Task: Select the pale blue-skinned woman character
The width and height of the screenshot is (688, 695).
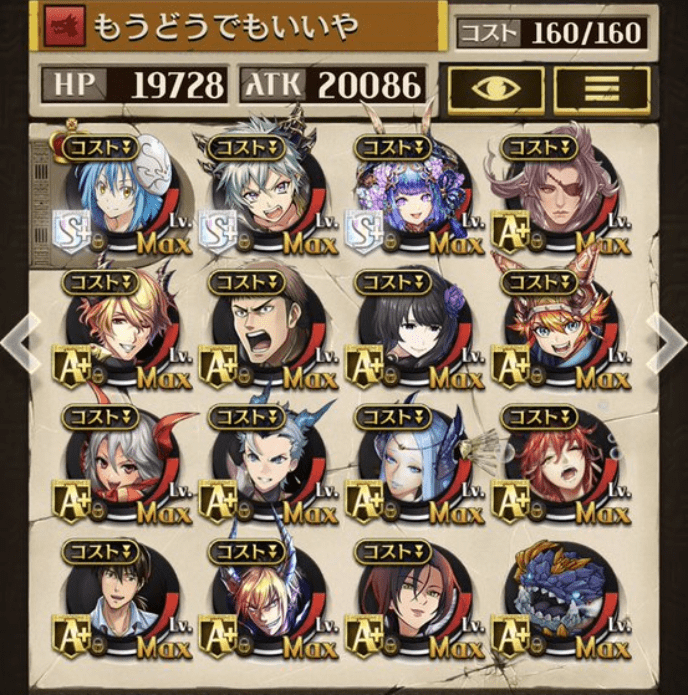Action: [412, 465]
